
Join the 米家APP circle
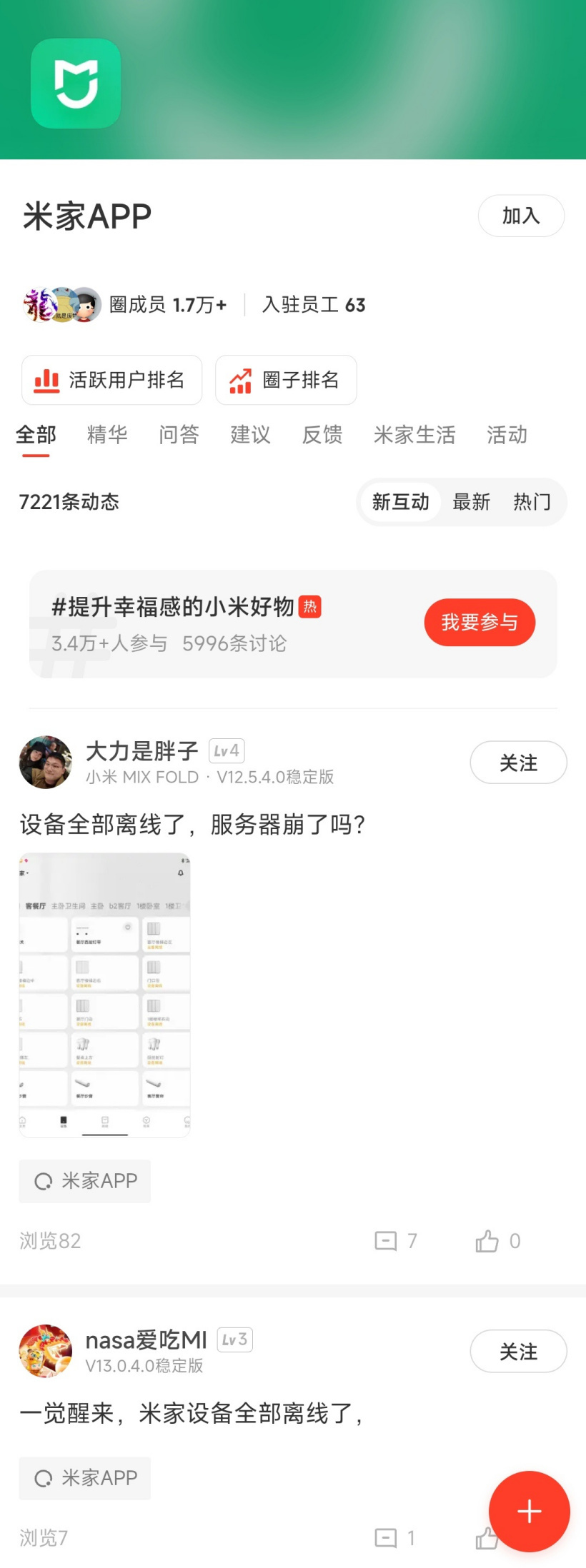tap(520, 216)
